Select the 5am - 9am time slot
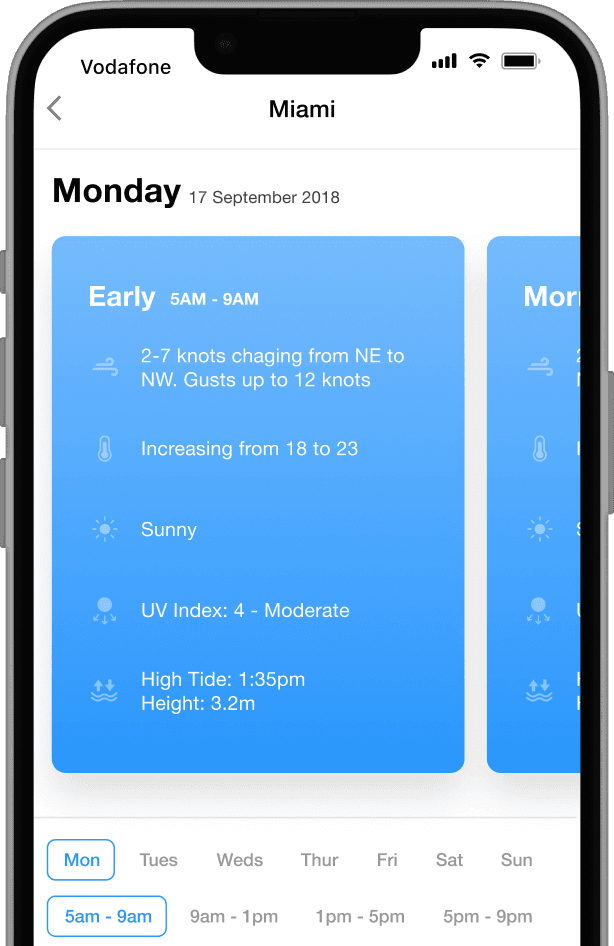This screenshot has height=946, width=614. coord(107,916)
